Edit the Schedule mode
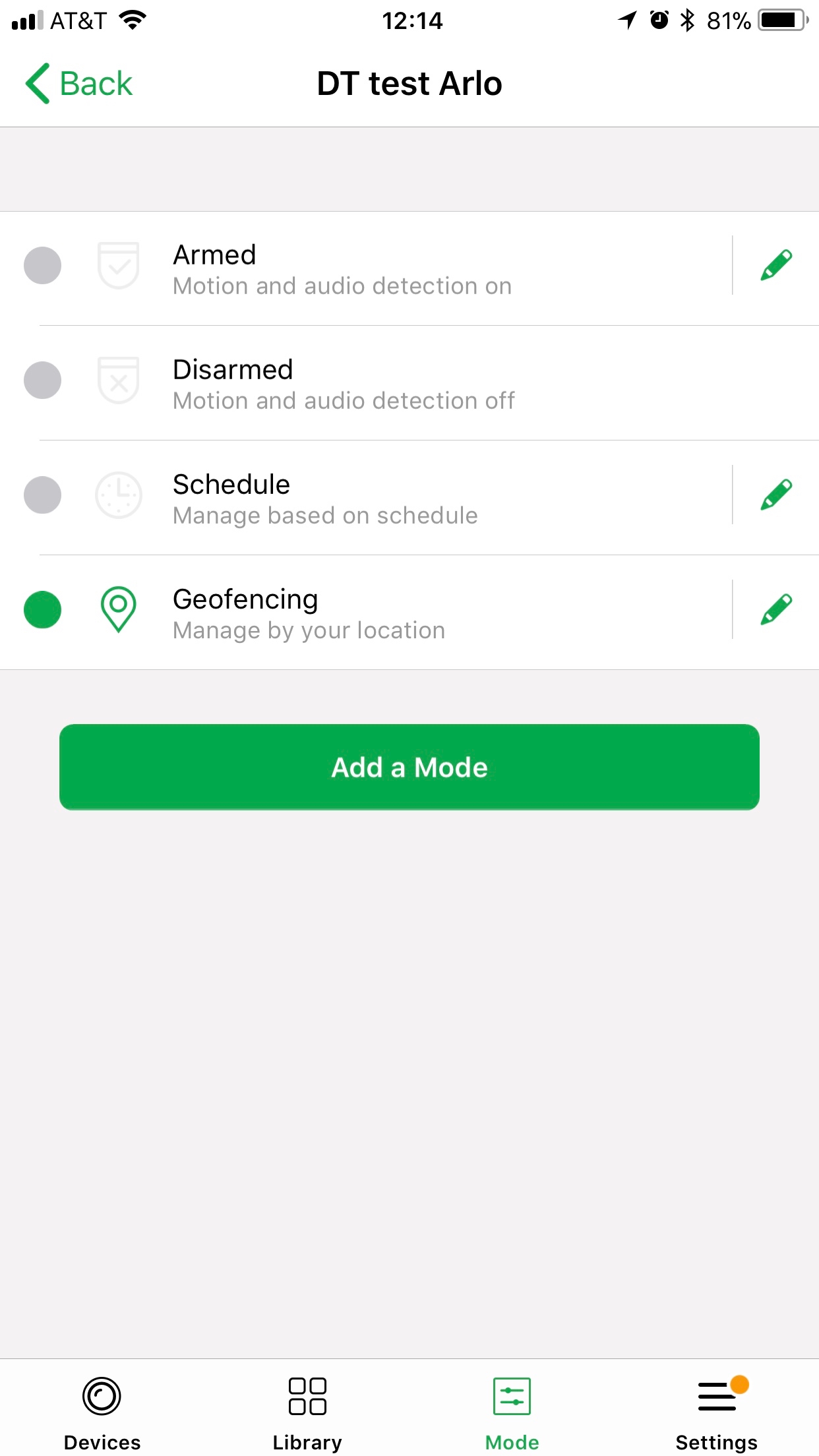 point(776,495)
